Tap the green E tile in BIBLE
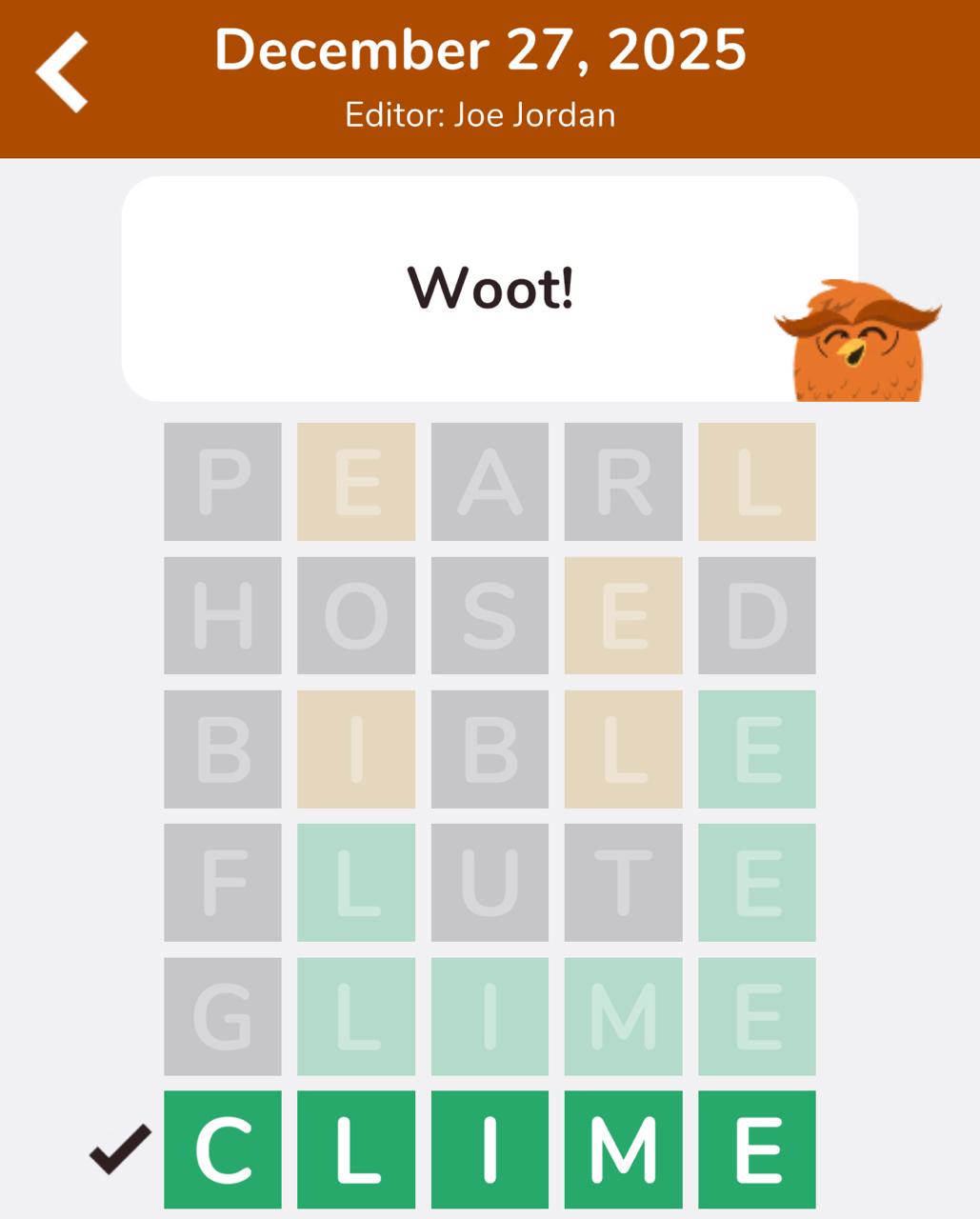The height and width of the screenshot is (1219, 980). tap(758, 749)
